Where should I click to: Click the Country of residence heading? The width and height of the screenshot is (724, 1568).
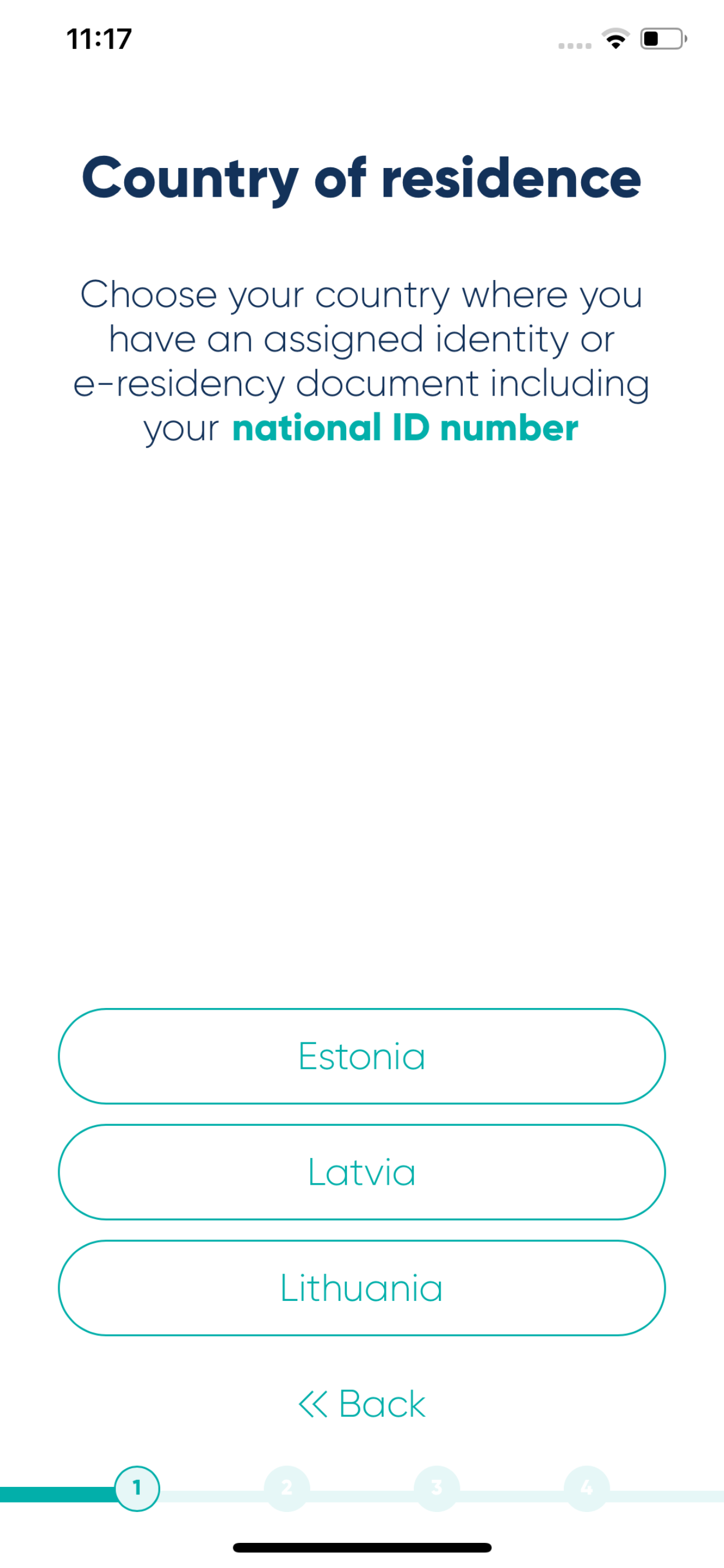[x=361, y=180]
